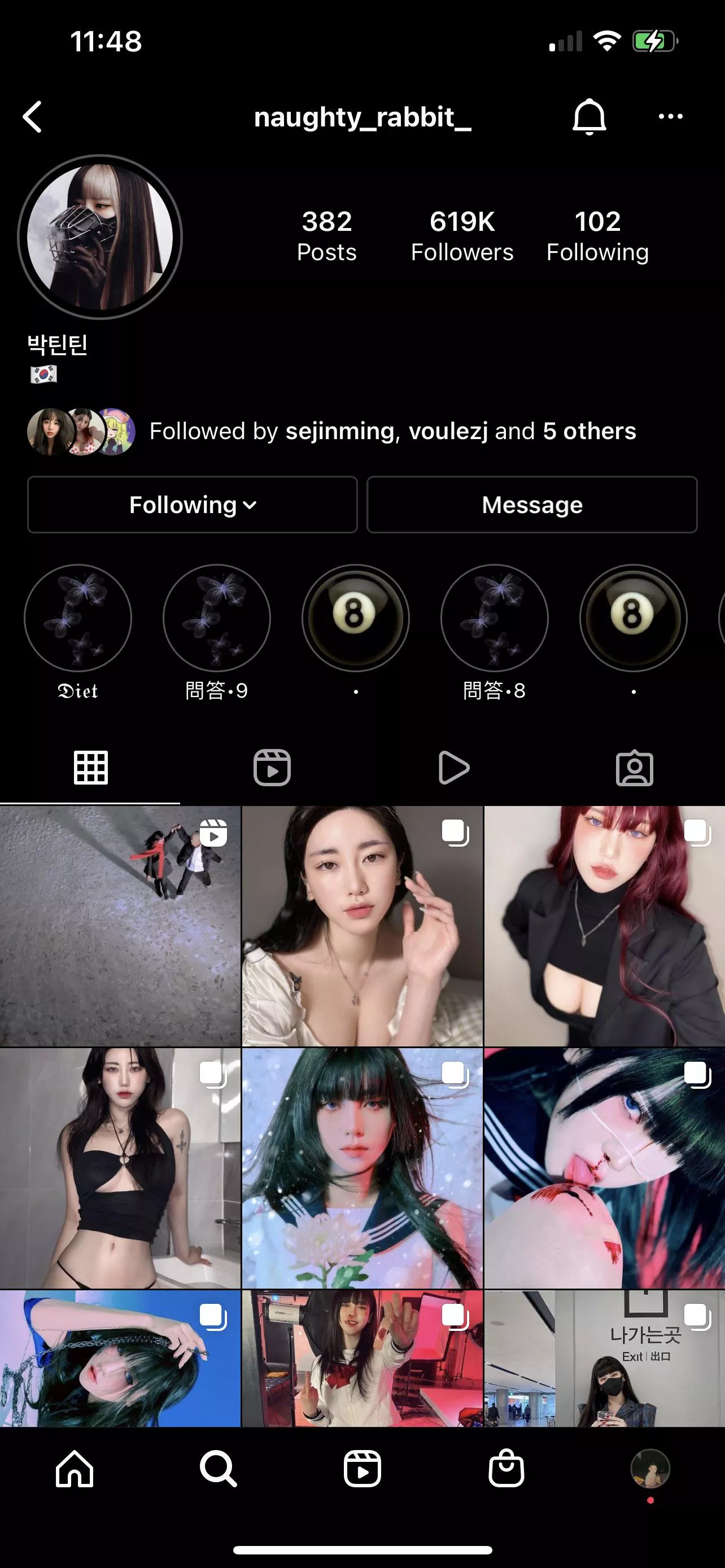Viewport: 725px width, 1568px height.
Task: Open the reel post with two people dancing
Action: point(120,926)
